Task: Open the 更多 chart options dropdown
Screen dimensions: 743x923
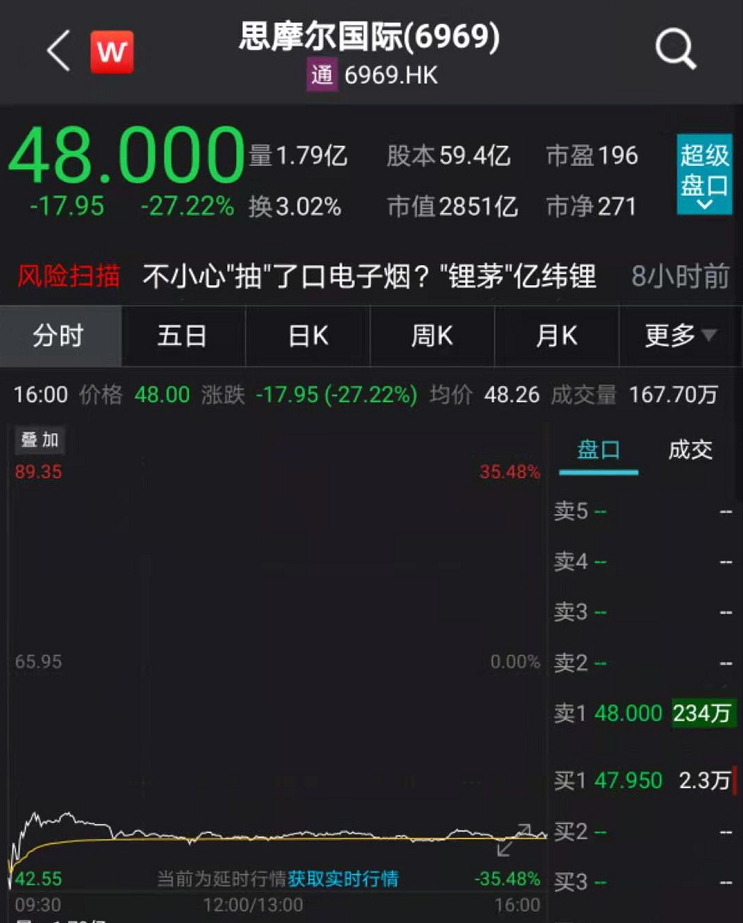Action: [680, 336]
